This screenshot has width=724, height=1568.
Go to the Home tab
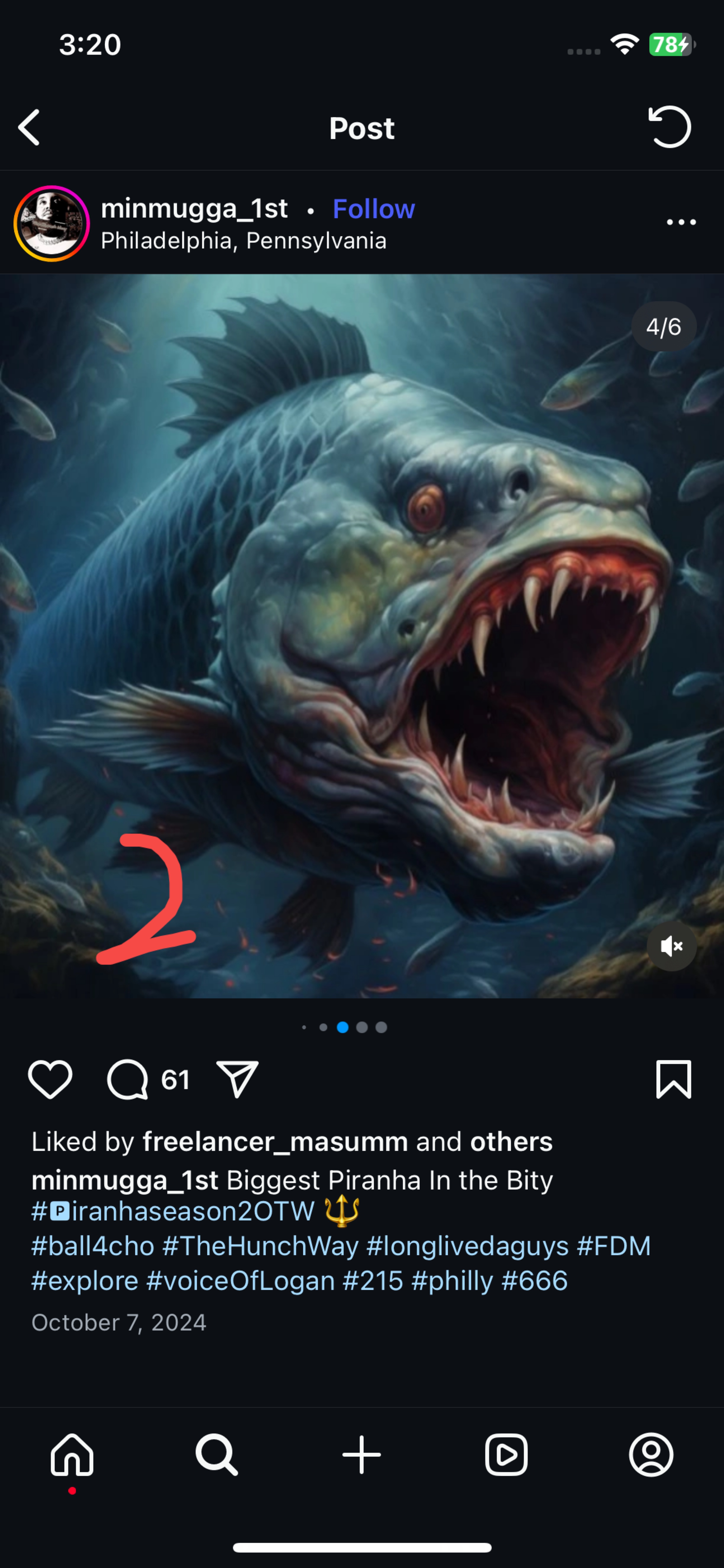point(72,1455)
